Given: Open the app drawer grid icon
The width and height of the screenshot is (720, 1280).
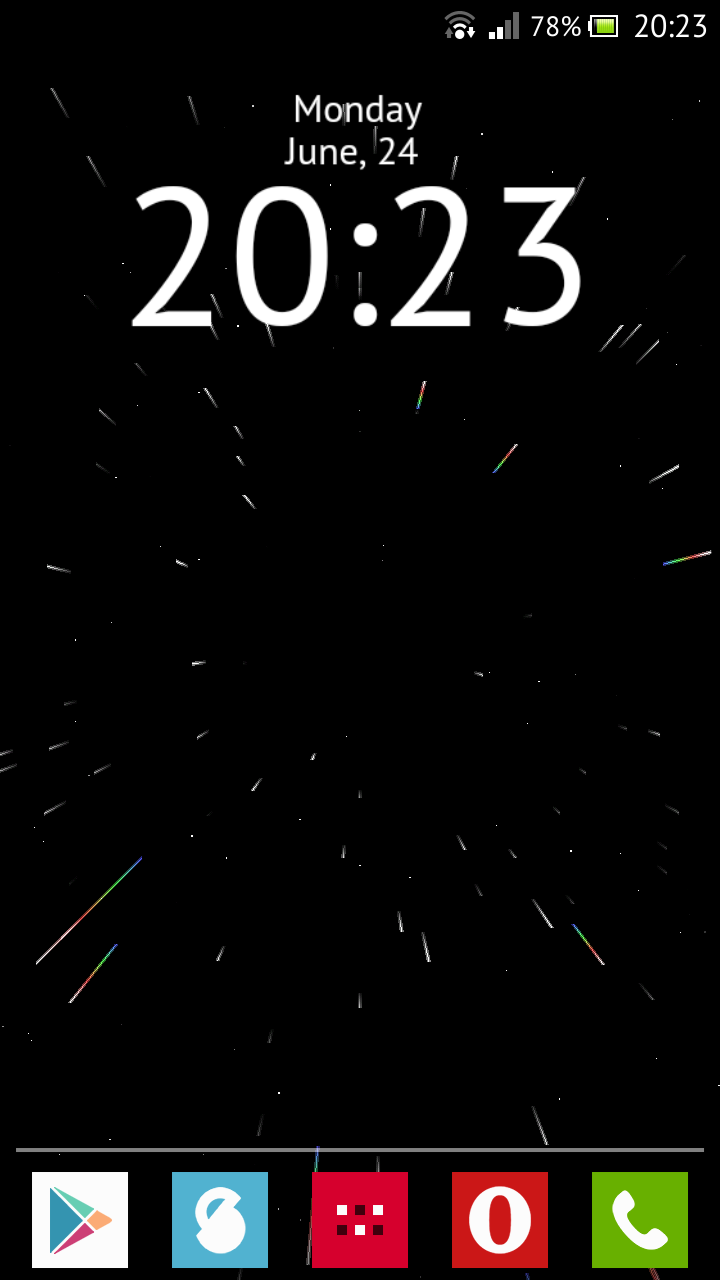Looking at the screenshot, I should pyautogui.click(x=360, y=1220).
